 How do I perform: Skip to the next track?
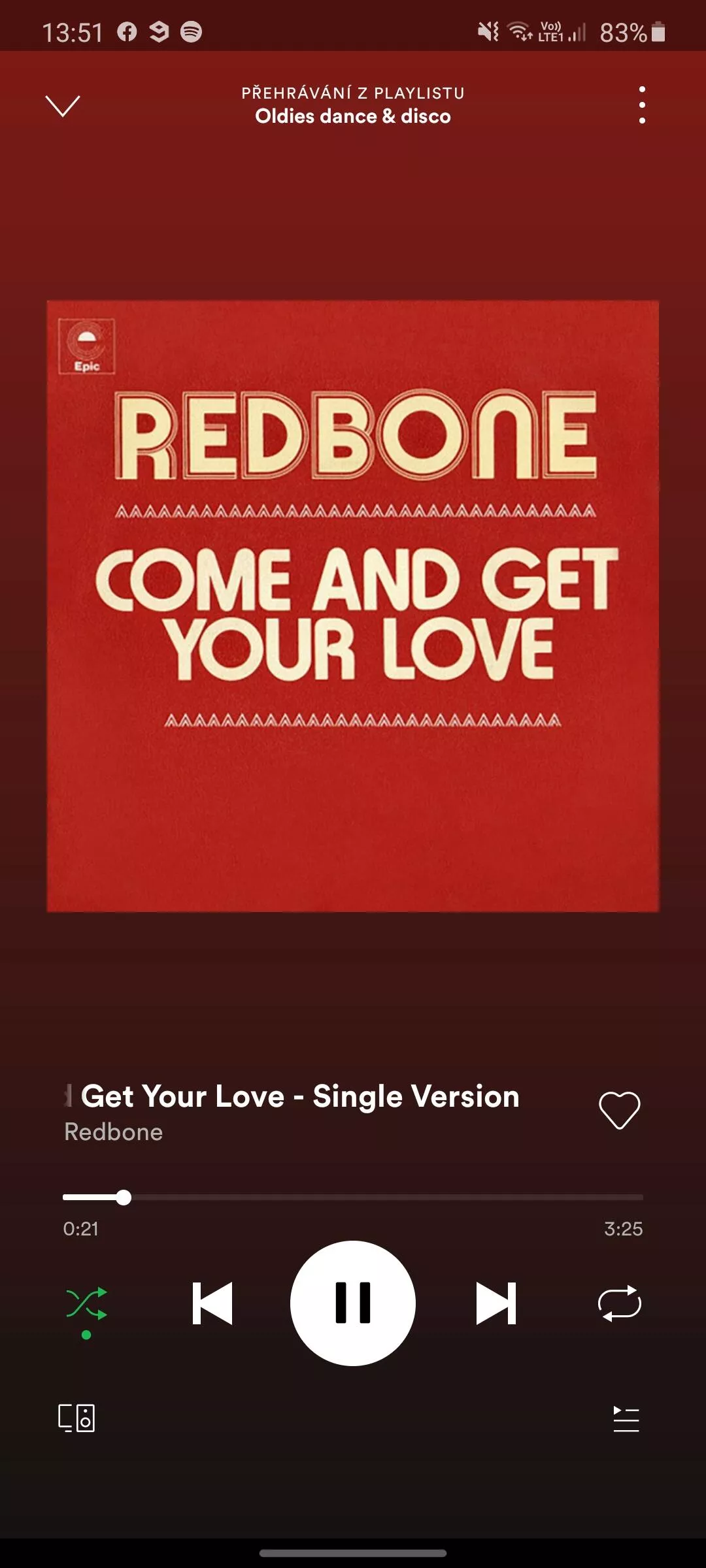coord(496,1303)
